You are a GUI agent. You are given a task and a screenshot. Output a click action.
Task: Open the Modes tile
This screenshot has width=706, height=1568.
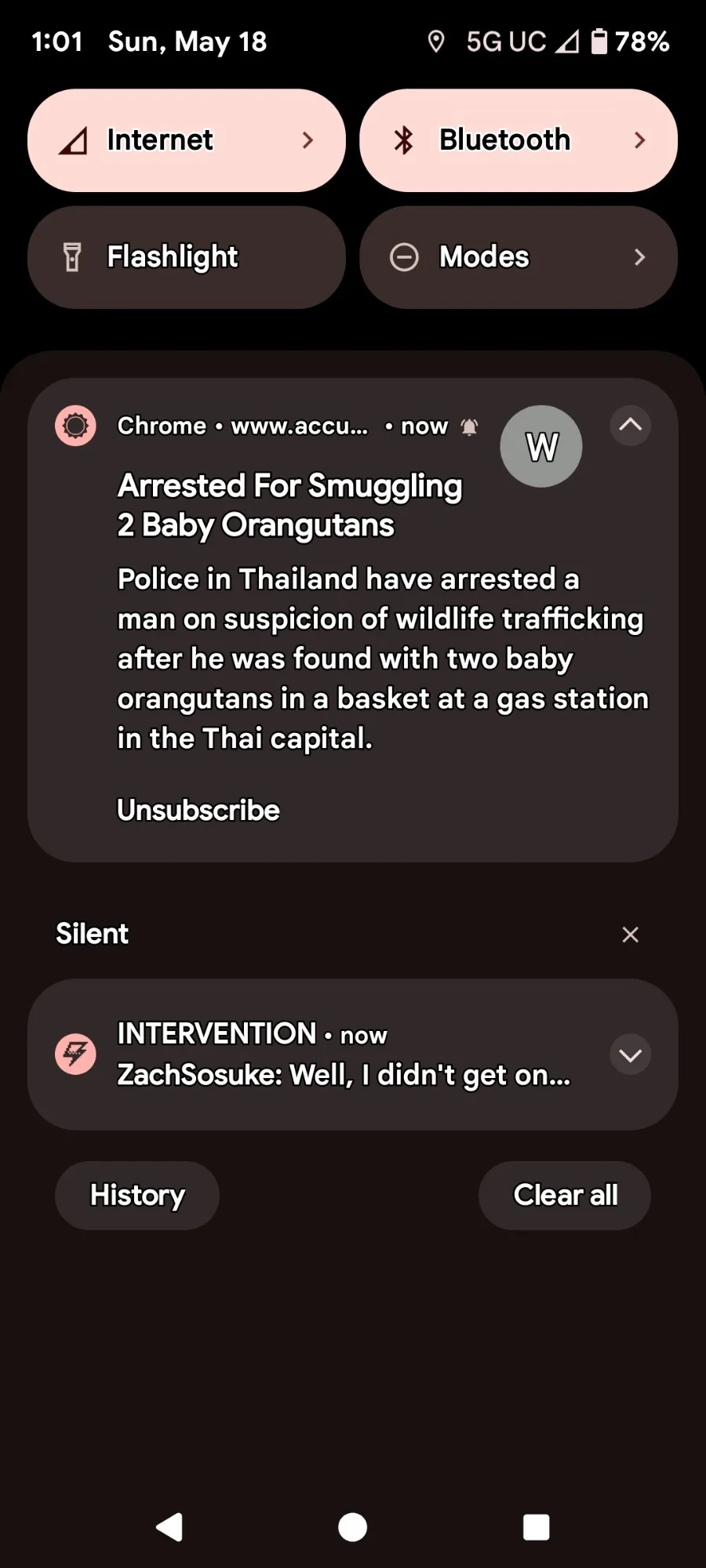tap(518, 257)
